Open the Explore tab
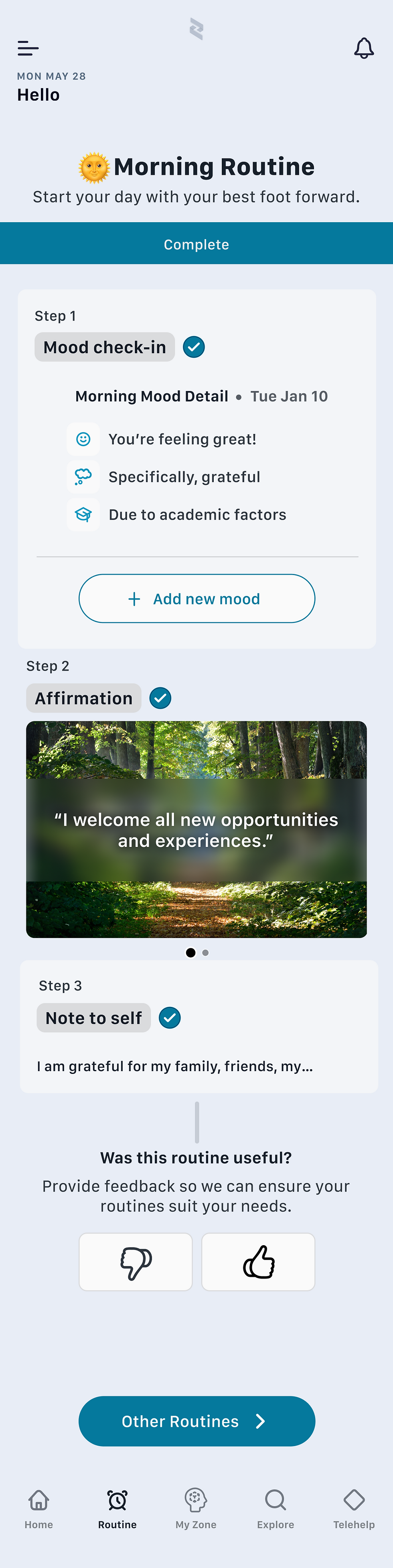This screenshot has width=393, height=1568. point(275,1508)
